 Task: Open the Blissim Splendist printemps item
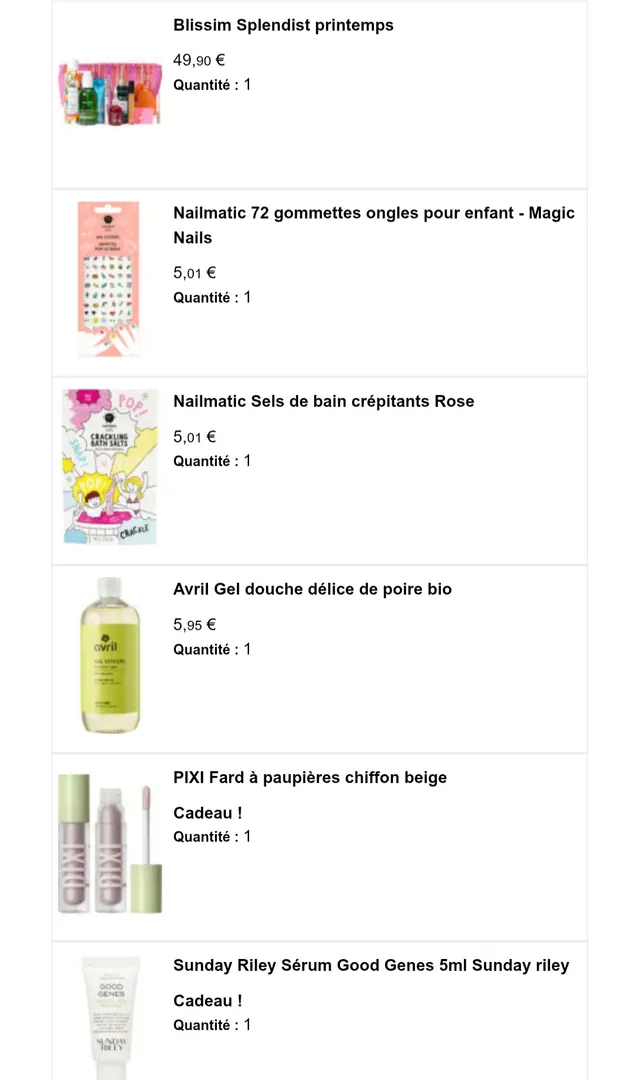coord(283,25)
